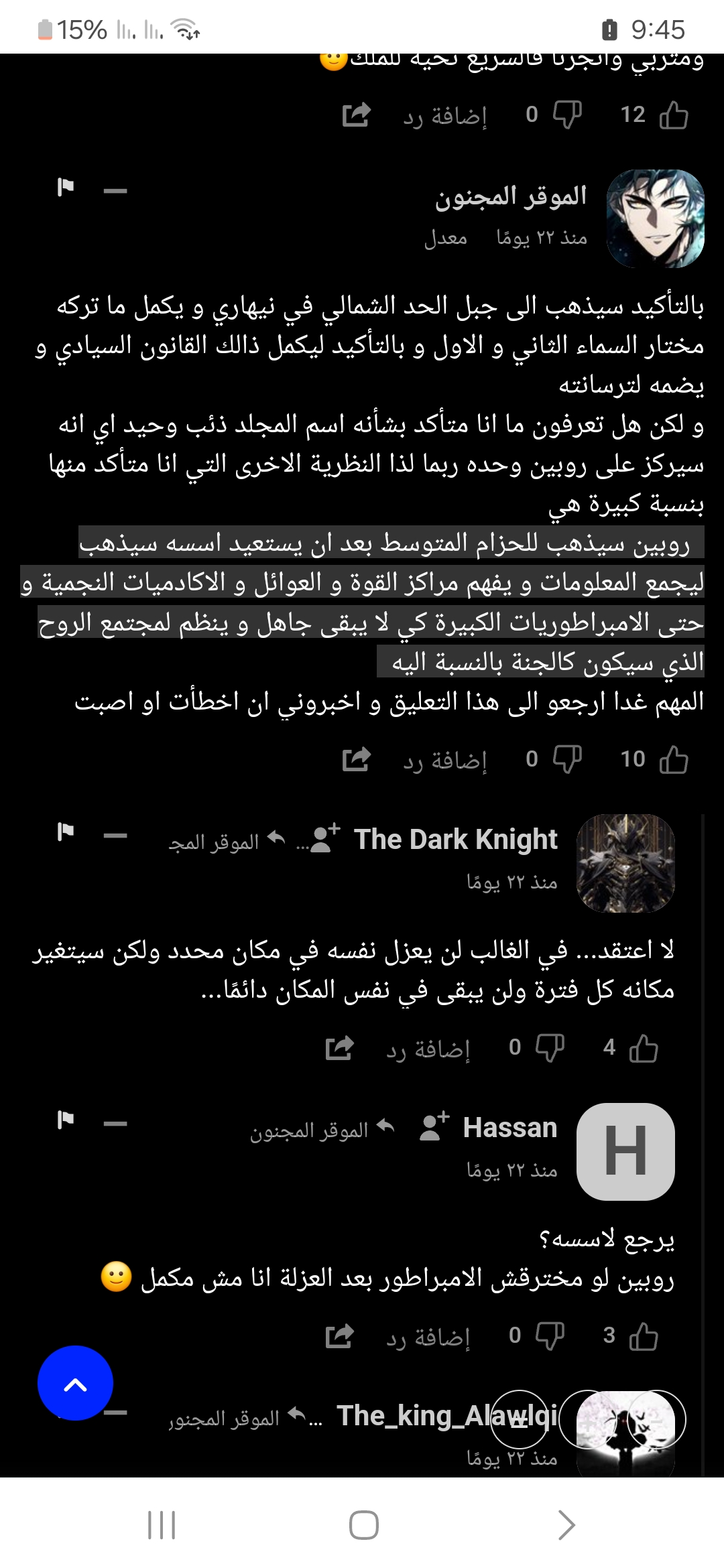Jump to top with blue arrow button

tap(75, 1382)
